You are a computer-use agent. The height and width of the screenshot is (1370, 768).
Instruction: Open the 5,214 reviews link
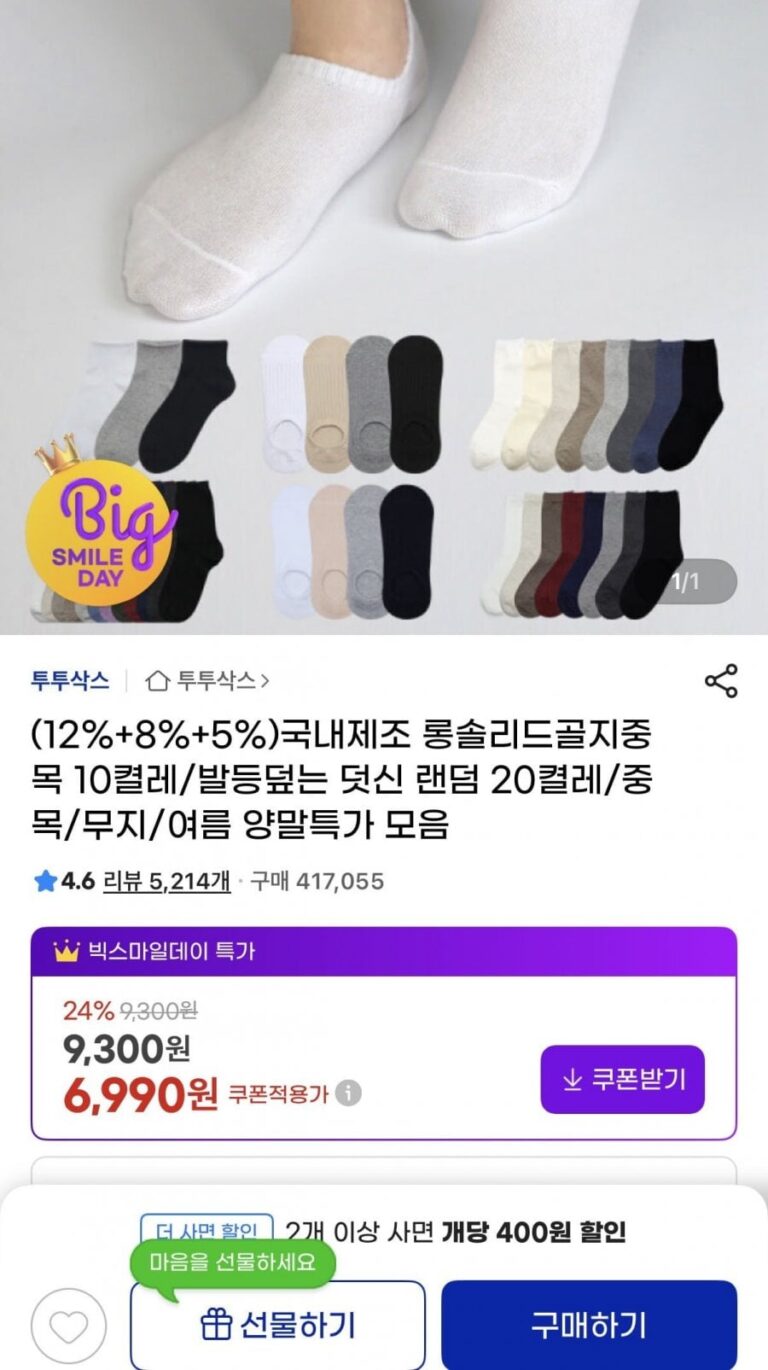(167, 881)
